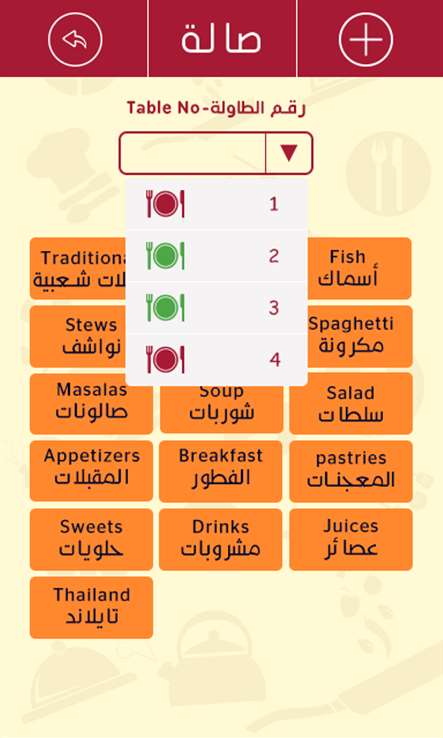Select table 1 from the list
This screenshot has width=443, height=738.
216,204
